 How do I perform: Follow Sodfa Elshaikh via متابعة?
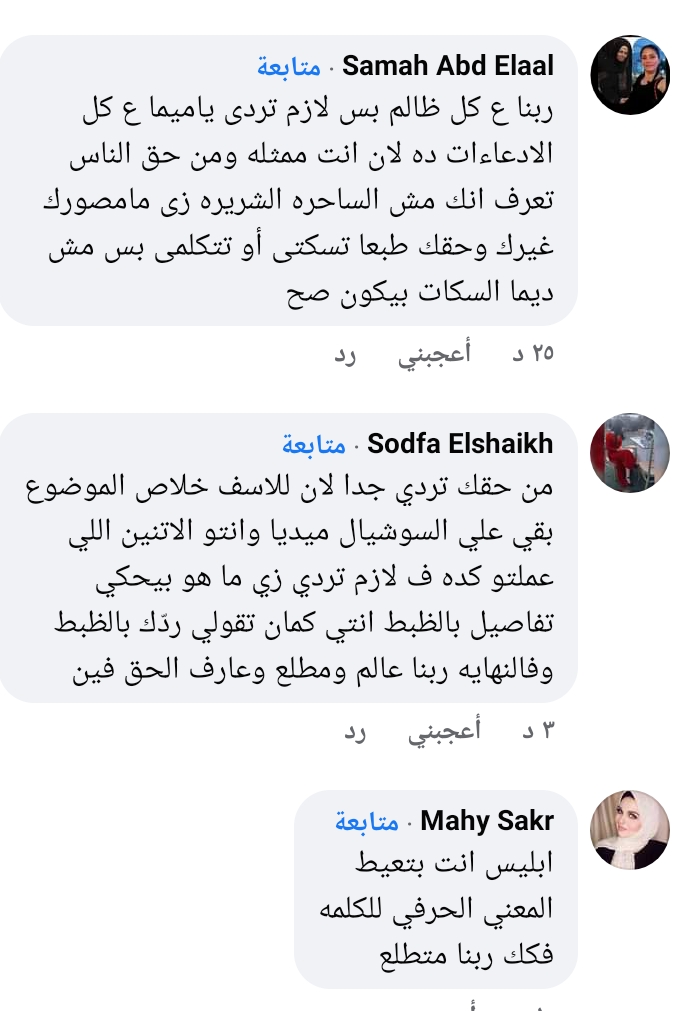tap(314, 443)
